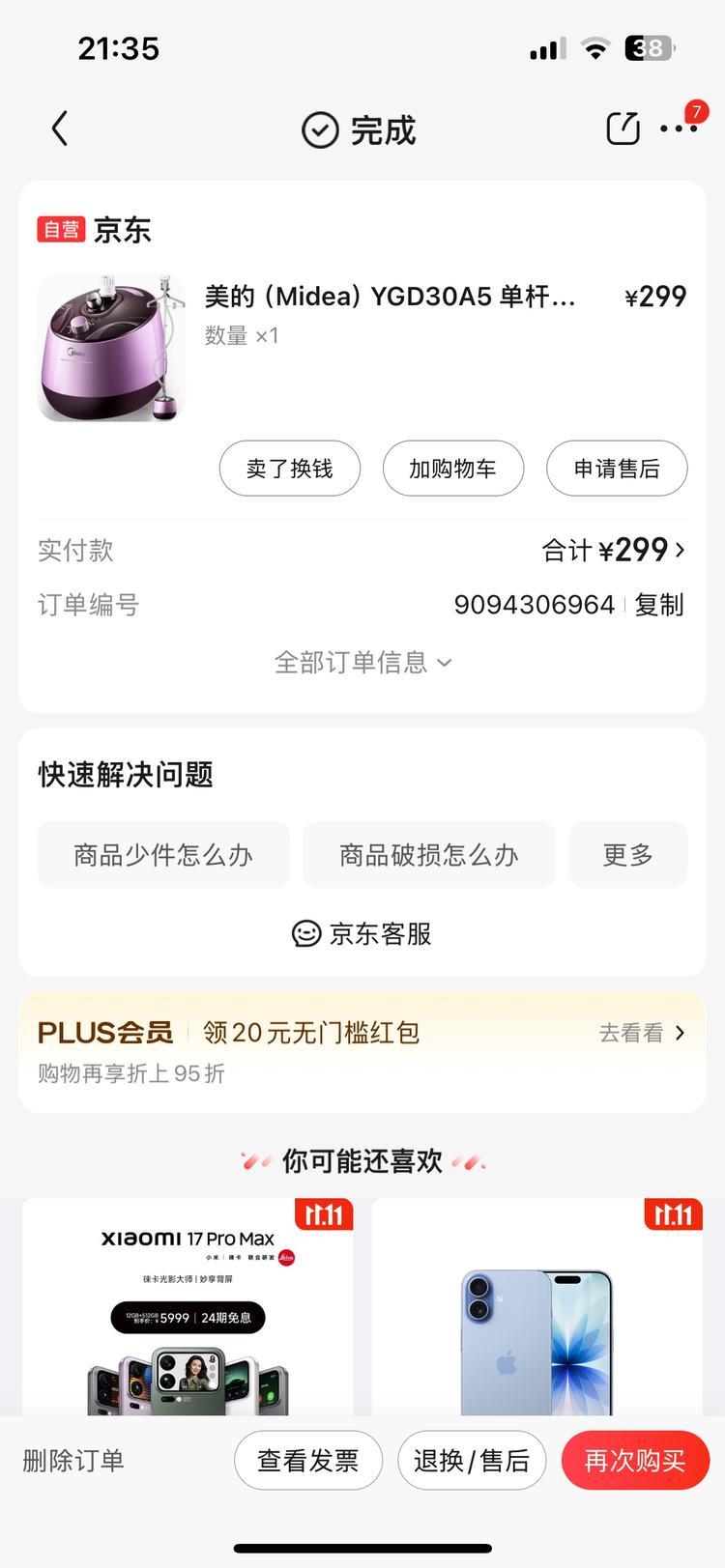Open the 合计 ¥299 payment details
Viewport: 725px width, 1568px height.
614,551
